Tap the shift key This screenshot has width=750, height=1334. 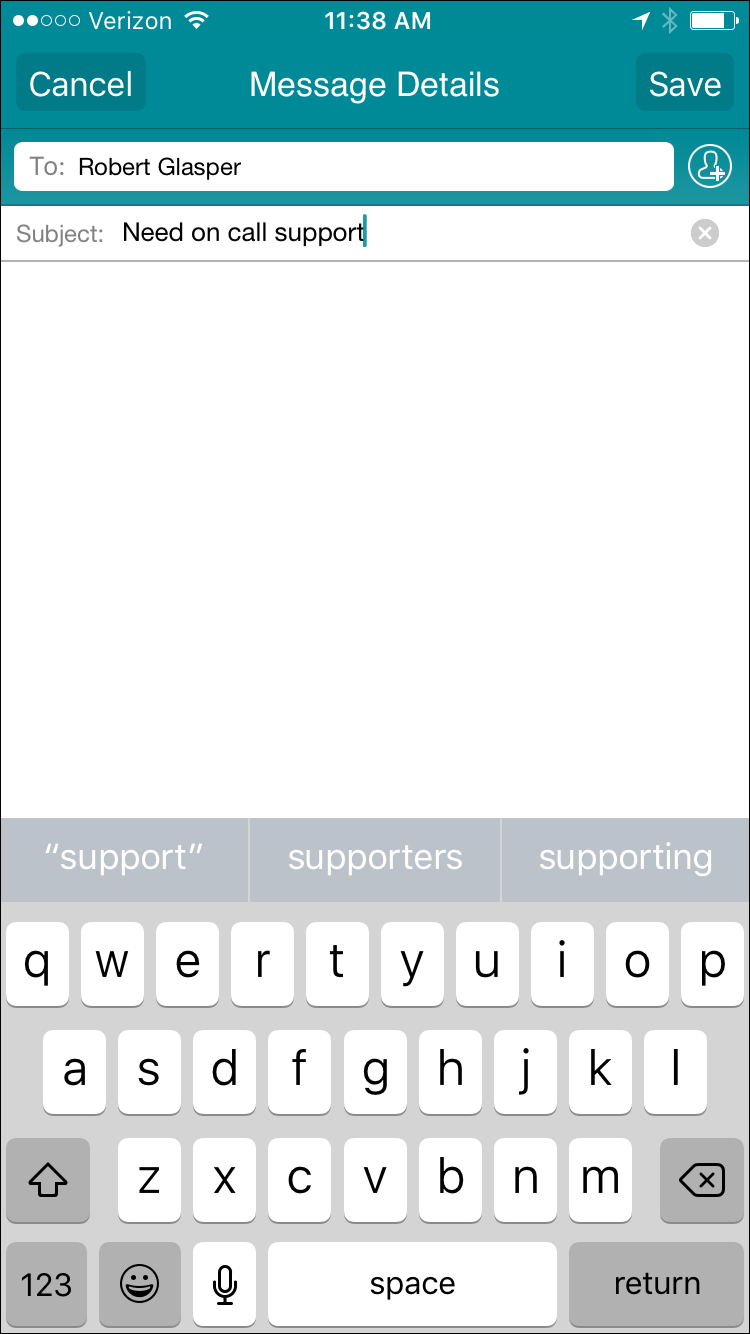click(x=48, y=1180)
